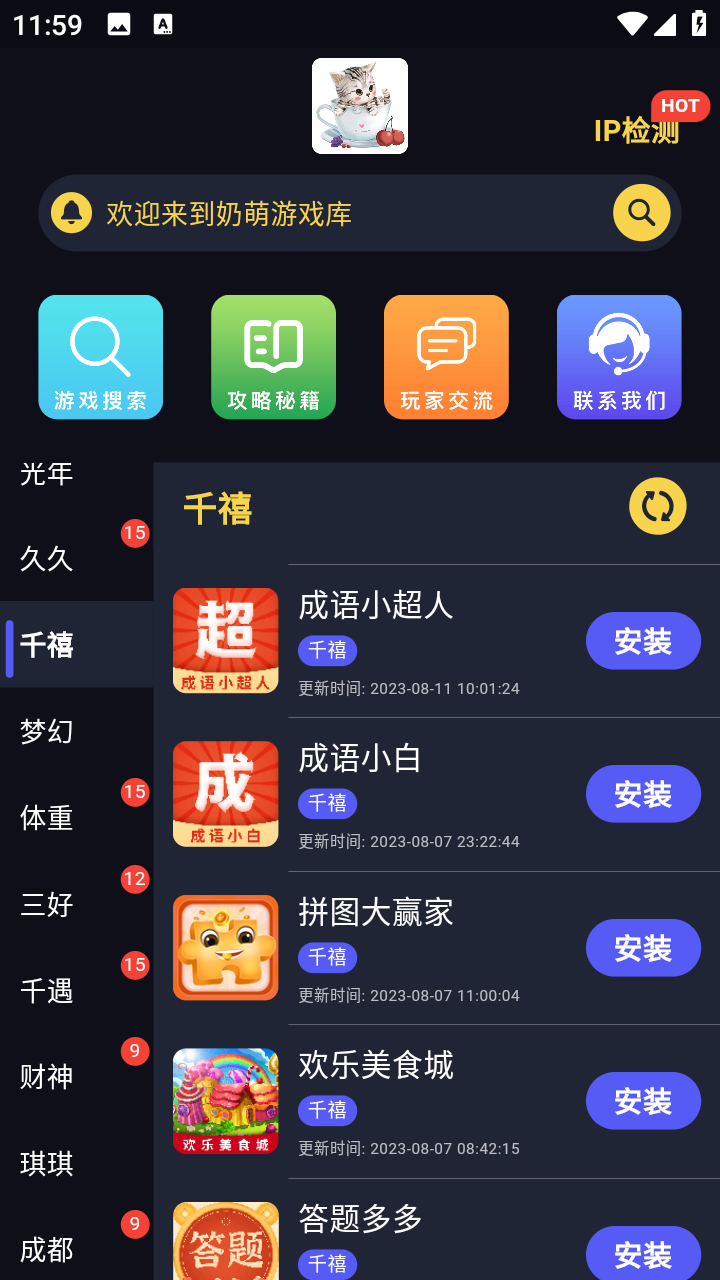Select the 琪琪 category
This screenshot has height=1280, width=720.
tap(47, 1163)
